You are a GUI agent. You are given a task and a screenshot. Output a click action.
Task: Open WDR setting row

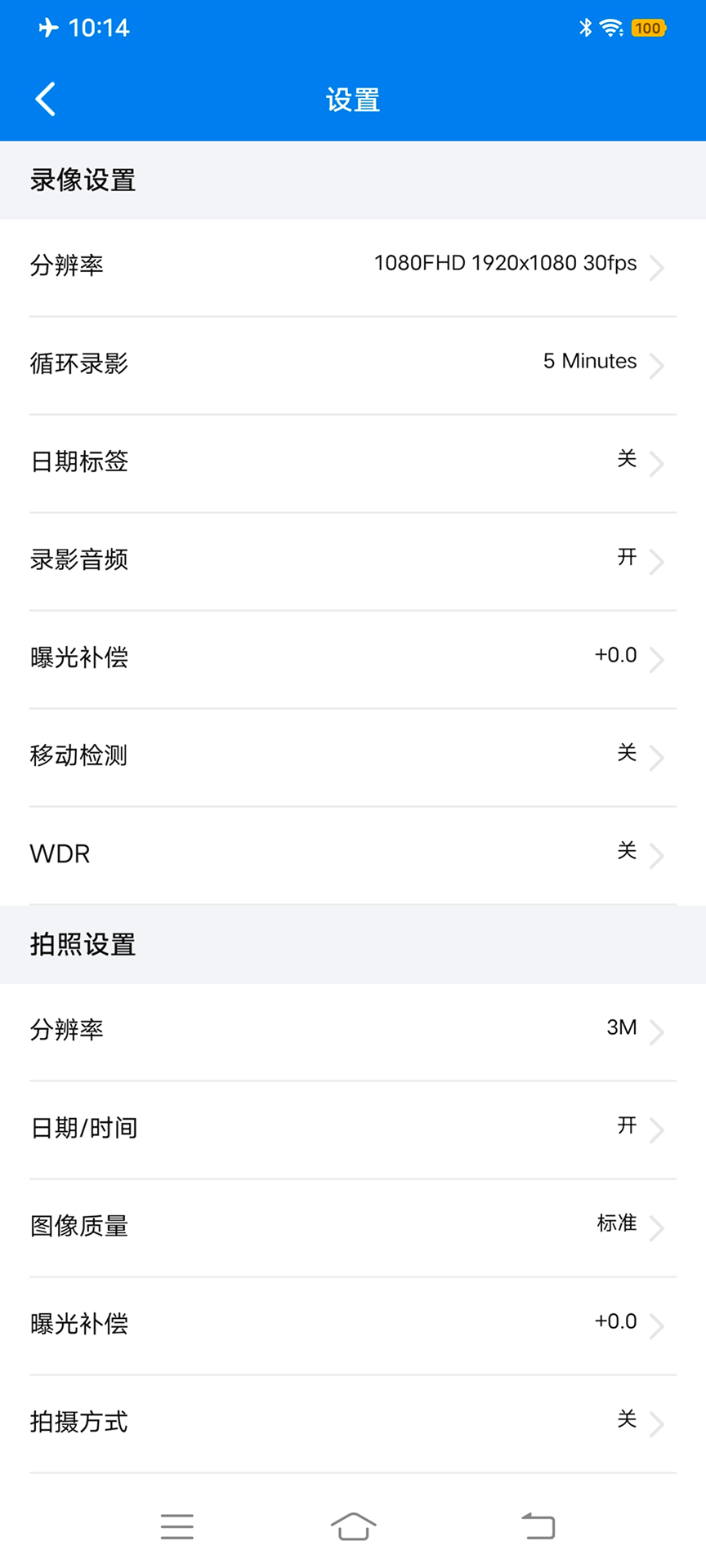click(353, 854)
